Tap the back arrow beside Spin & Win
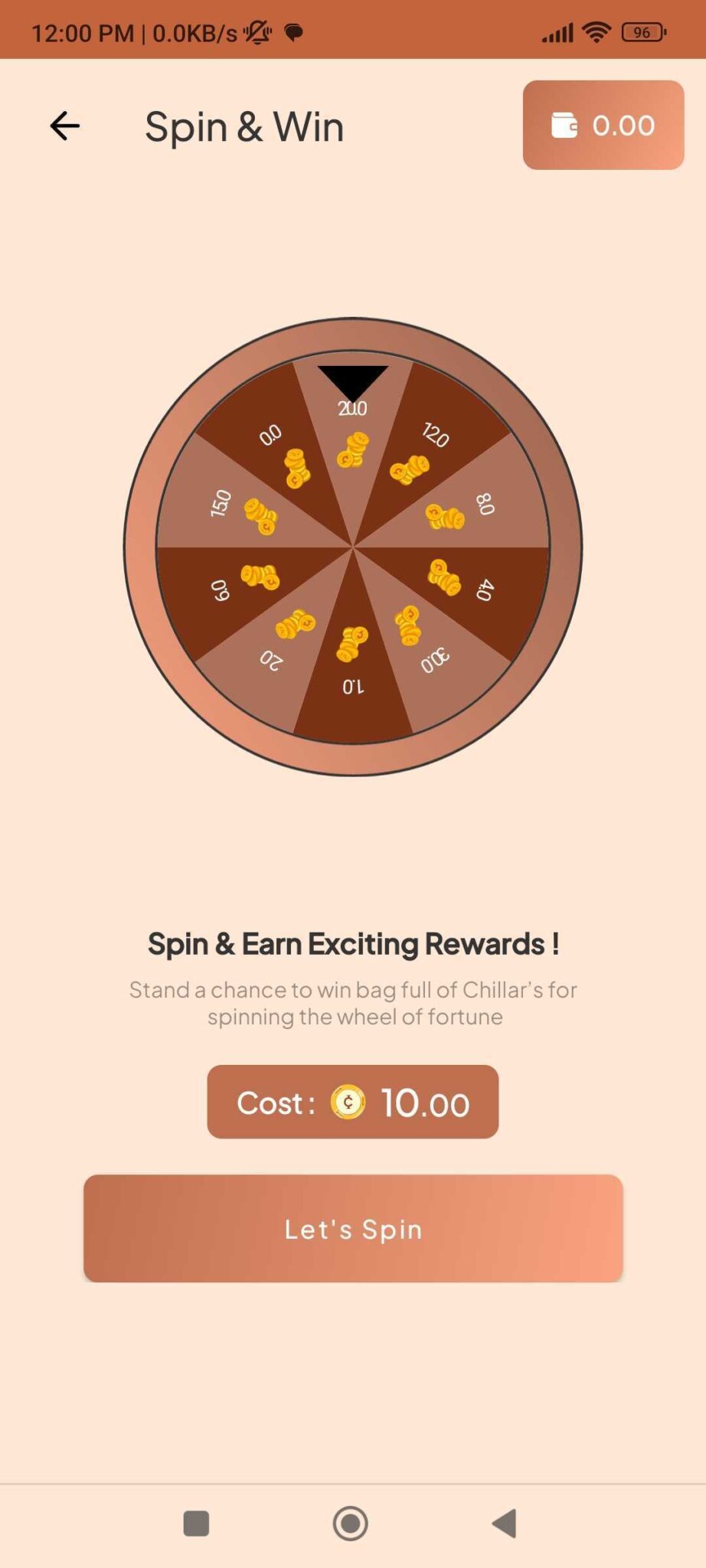The width and height of the screenshot is (706, 1568). [64, 126]
